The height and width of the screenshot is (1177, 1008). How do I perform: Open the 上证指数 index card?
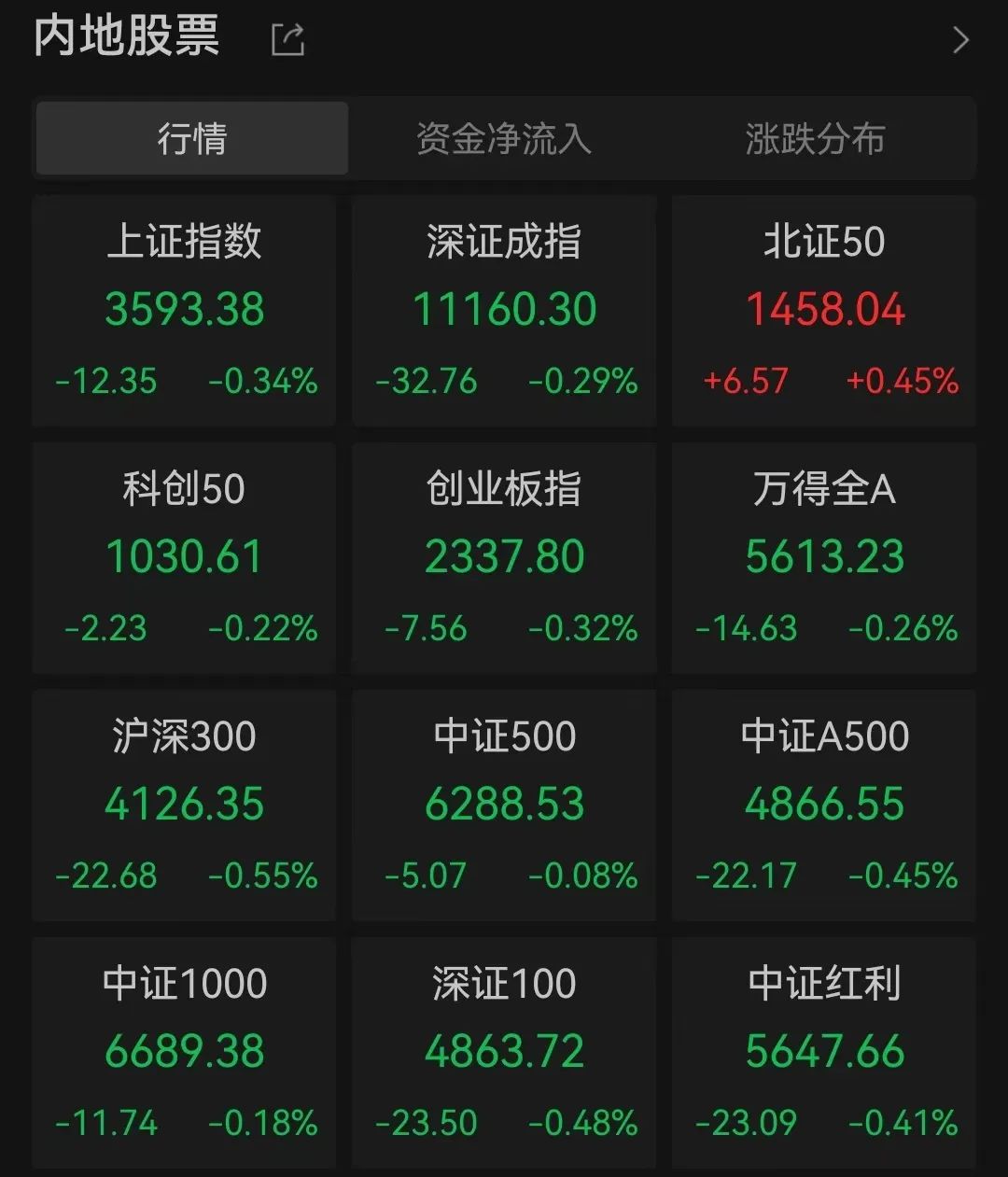pos(185,311)
